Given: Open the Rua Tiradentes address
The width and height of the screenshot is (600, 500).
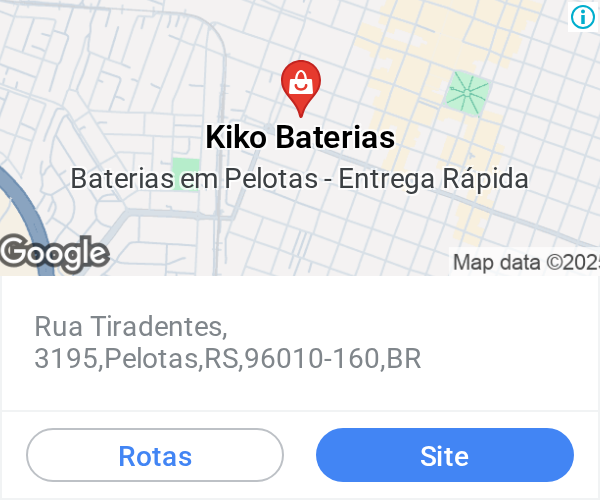Looking at the screenshot, I should click(228, 342).
